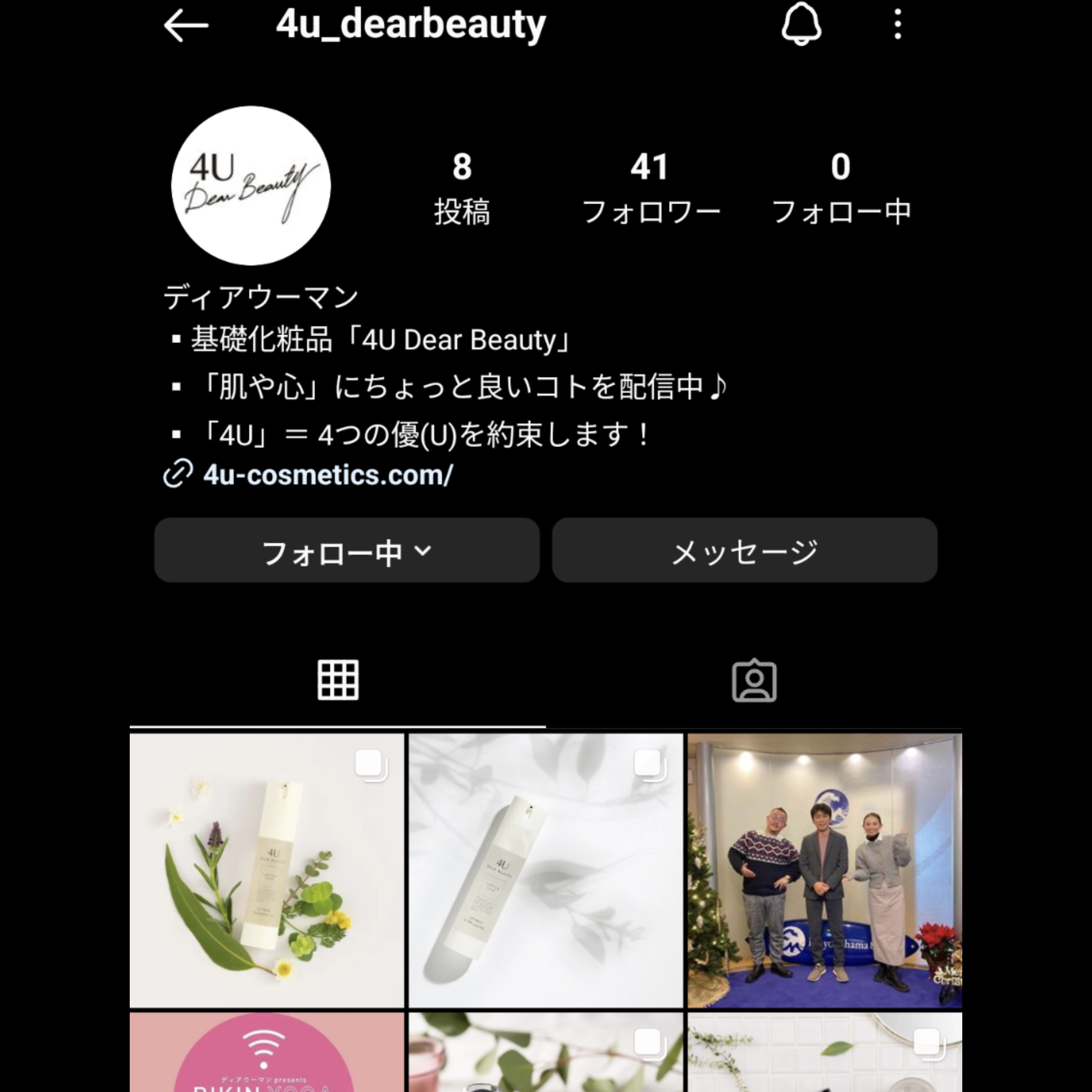Open the 4U Dear Beauty profile picture
Image resolution: width=1092 pixels, height=1092 pixels.
251,186
